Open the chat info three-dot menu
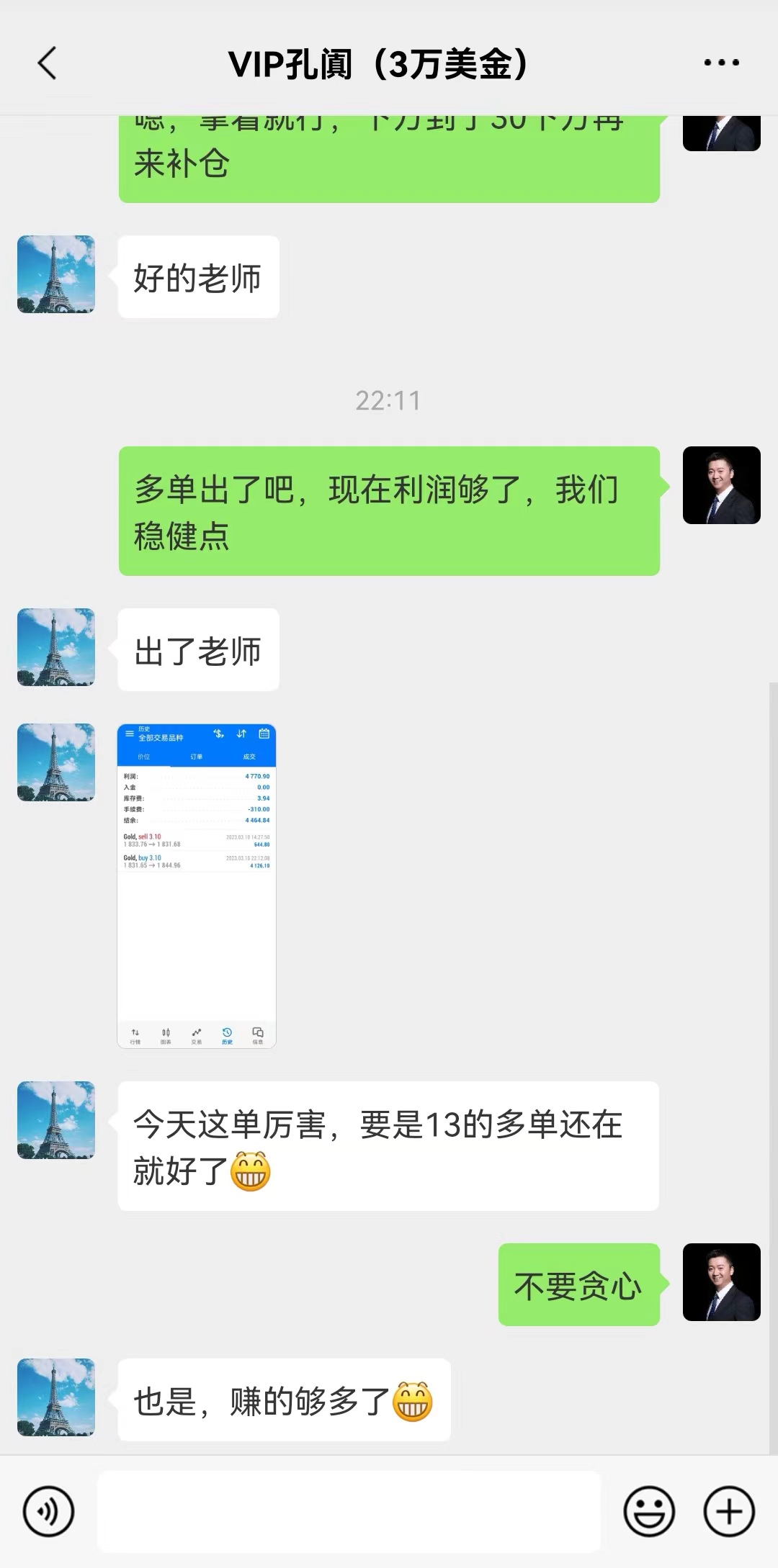This screenshot has height=1568, width=778. click(x=721, y=63)
